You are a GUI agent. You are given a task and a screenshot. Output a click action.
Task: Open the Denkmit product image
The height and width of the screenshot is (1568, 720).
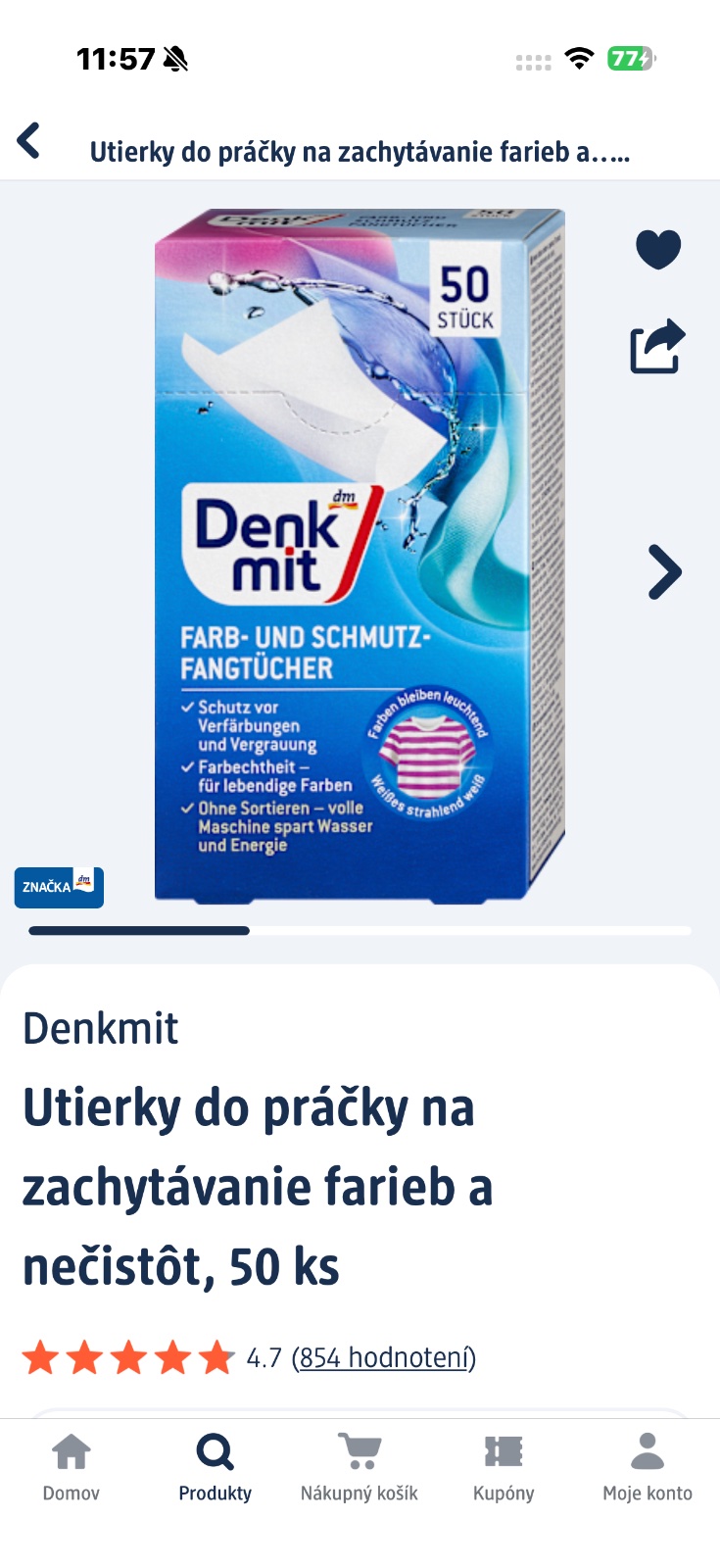tap(360, 555)
